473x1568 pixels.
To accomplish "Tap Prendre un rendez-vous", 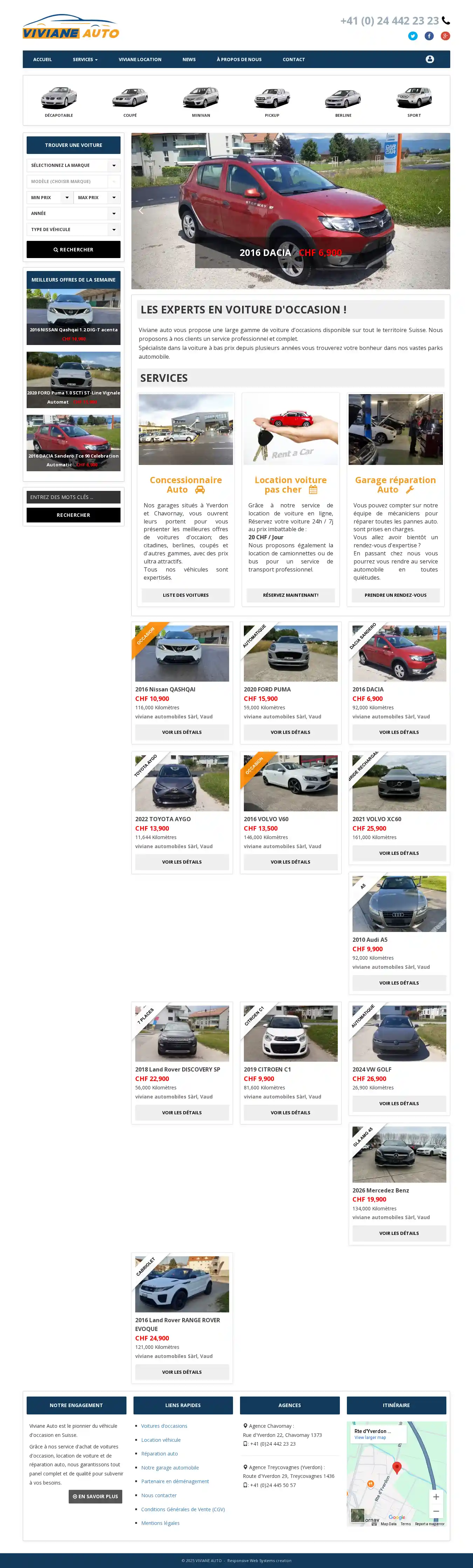I will 395,595.
